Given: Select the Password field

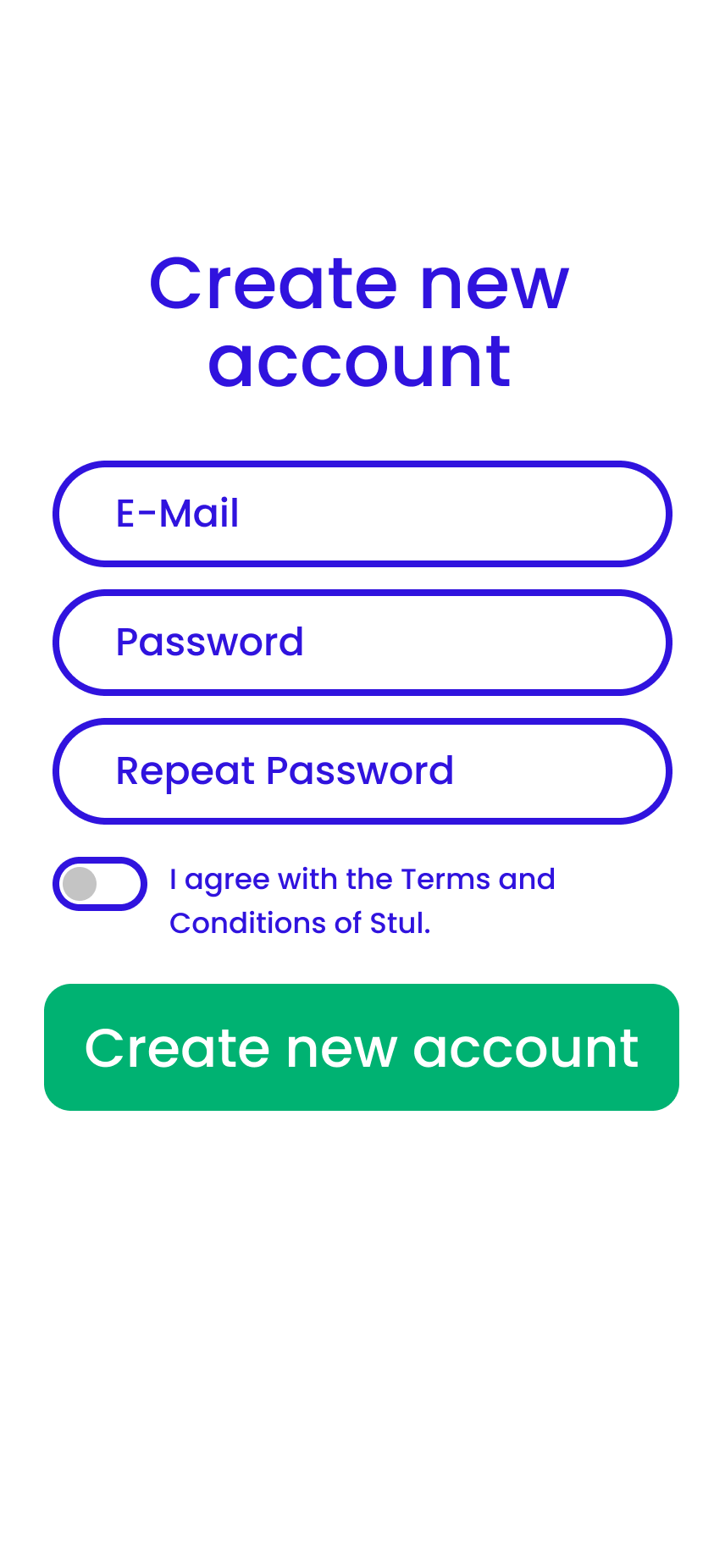Looking at the screenshot, I should click(x=362, y=643).
